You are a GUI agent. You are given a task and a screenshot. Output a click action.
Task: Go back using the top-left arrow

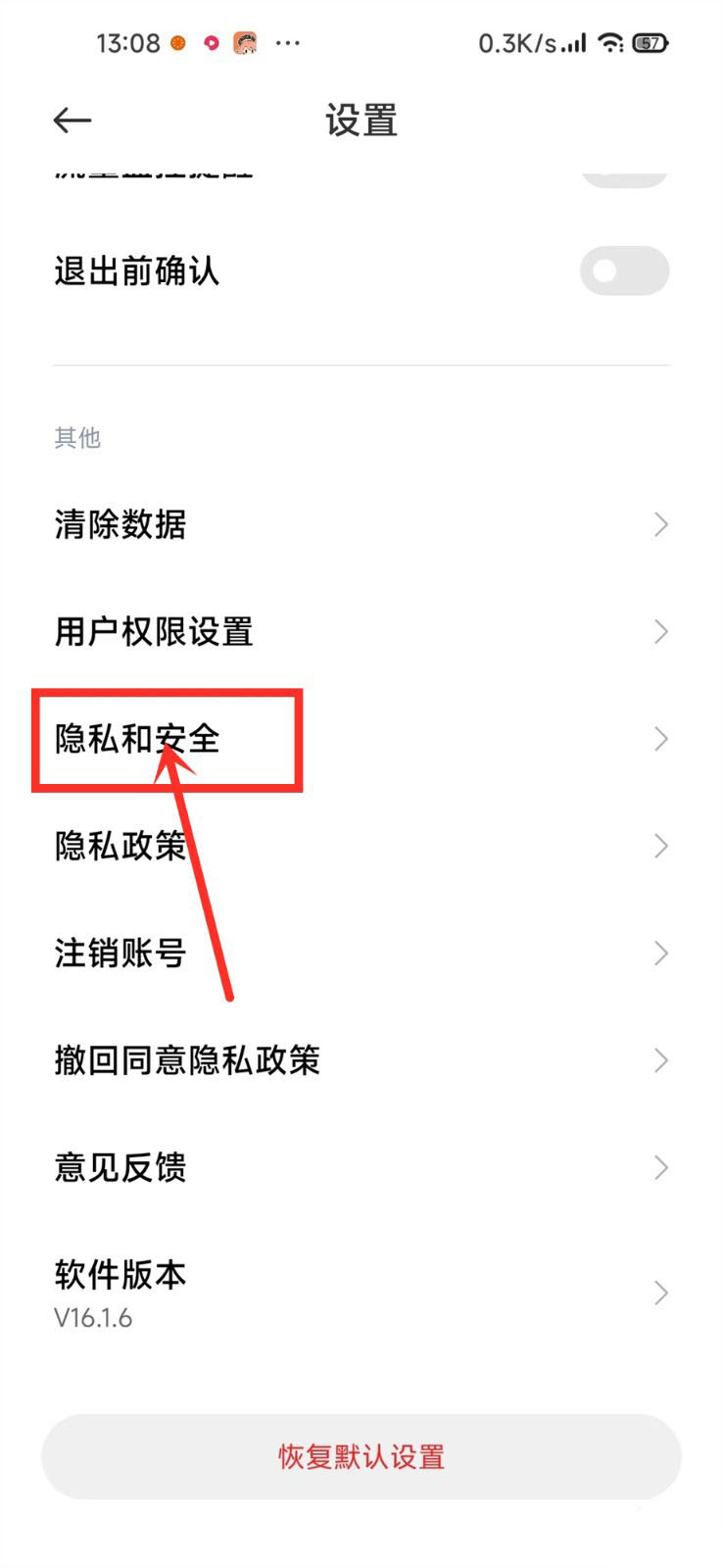(72, 121)
